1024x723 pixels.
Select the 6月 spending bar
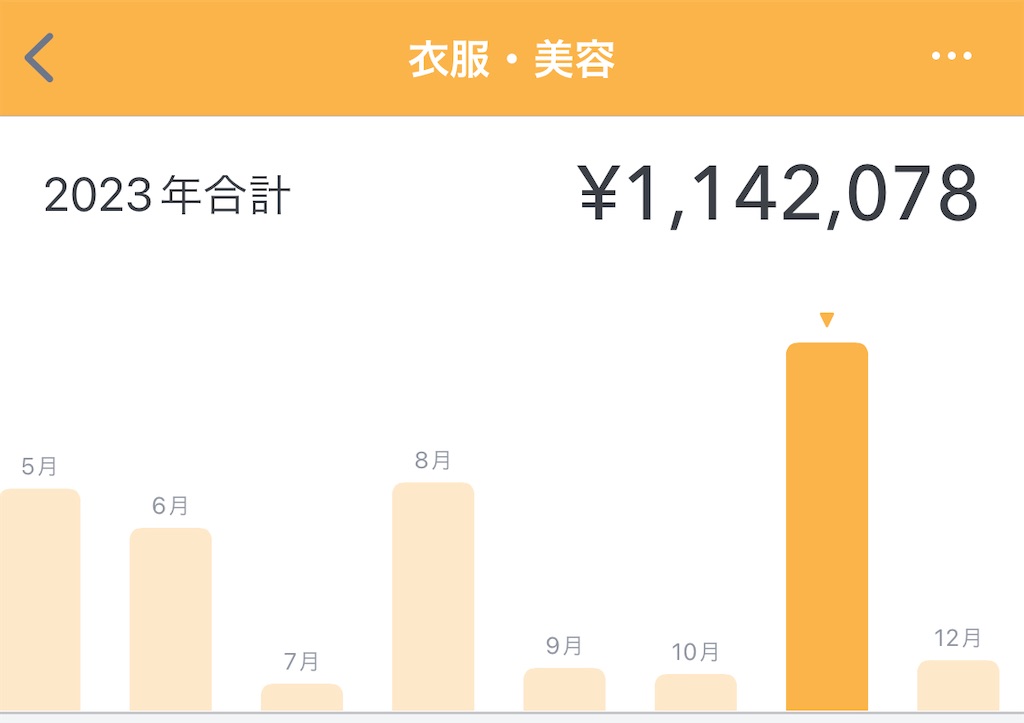[170, 619]
